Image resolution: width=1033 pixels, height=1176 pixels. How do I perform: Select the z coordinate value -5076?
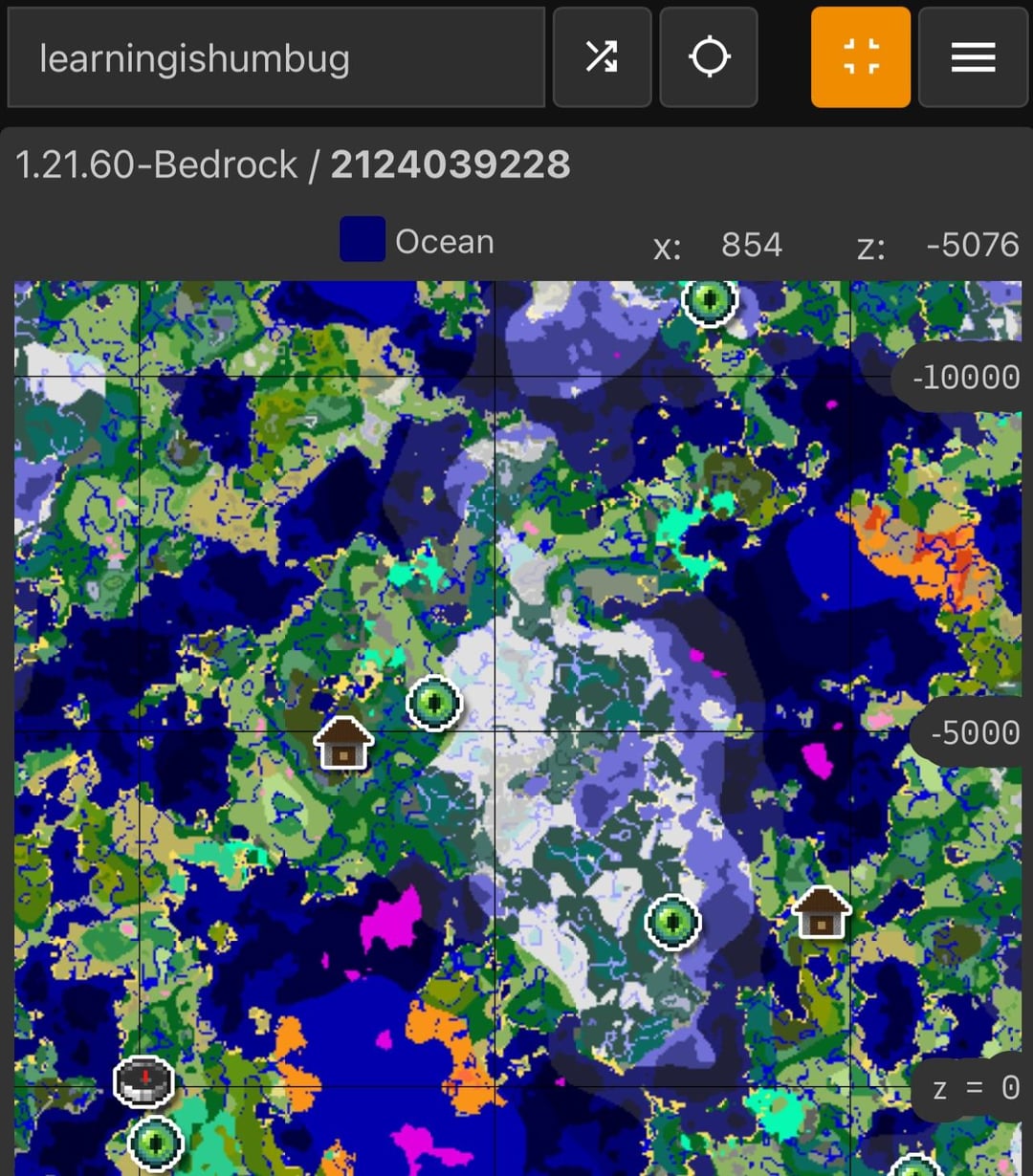[972, 245]
